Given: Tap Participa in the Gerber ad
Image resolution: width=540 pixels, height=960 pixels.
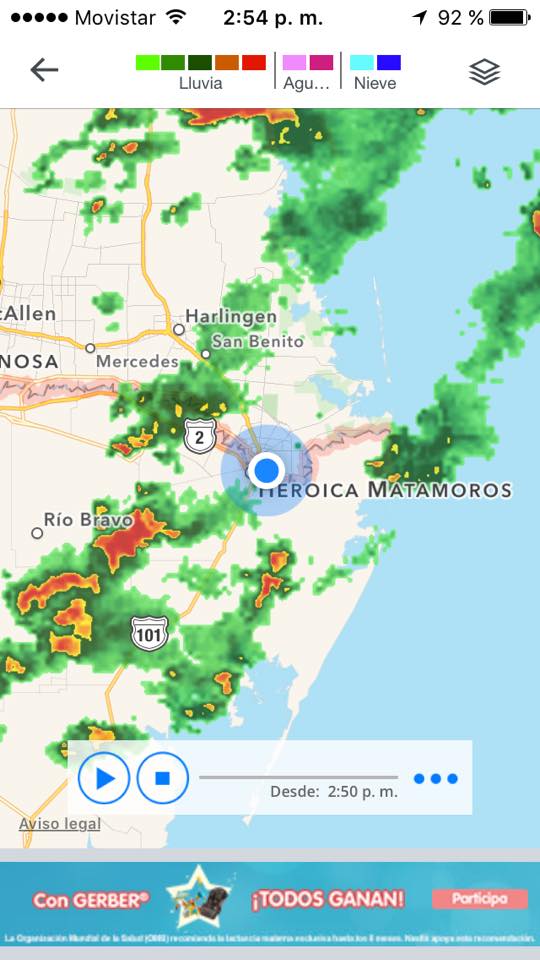Looking at the screenshot, I should tap(479, 898).
